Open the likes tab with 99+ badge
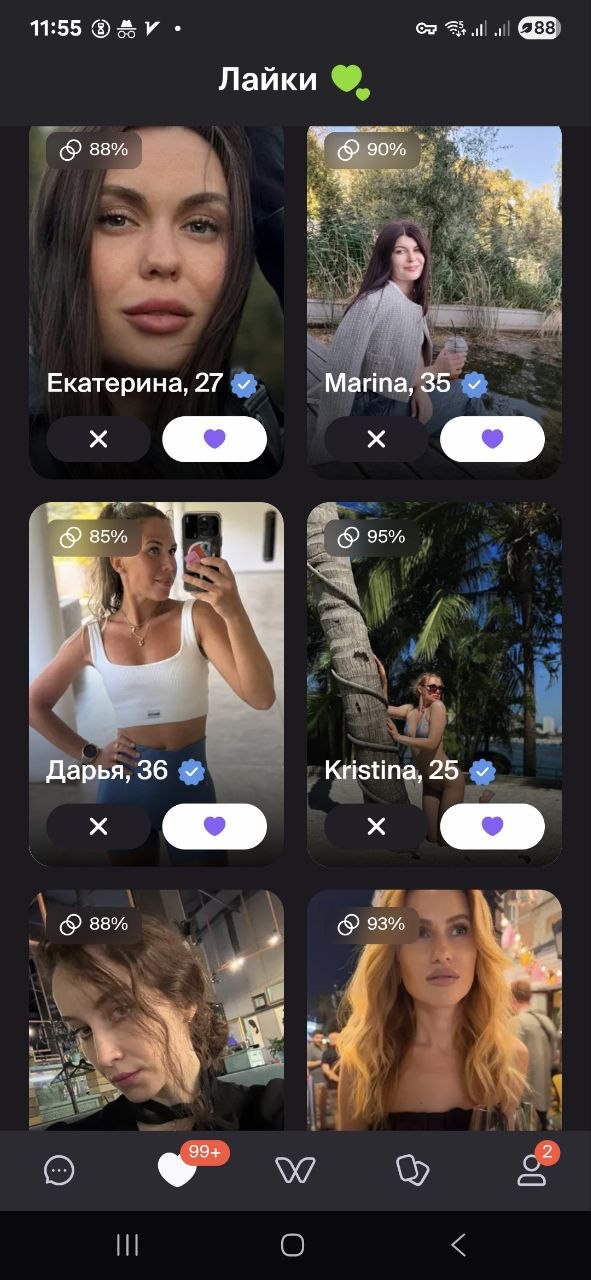Image resolution: width=591 pixels, height=1280 pixels. click(x=178, y=1170)
